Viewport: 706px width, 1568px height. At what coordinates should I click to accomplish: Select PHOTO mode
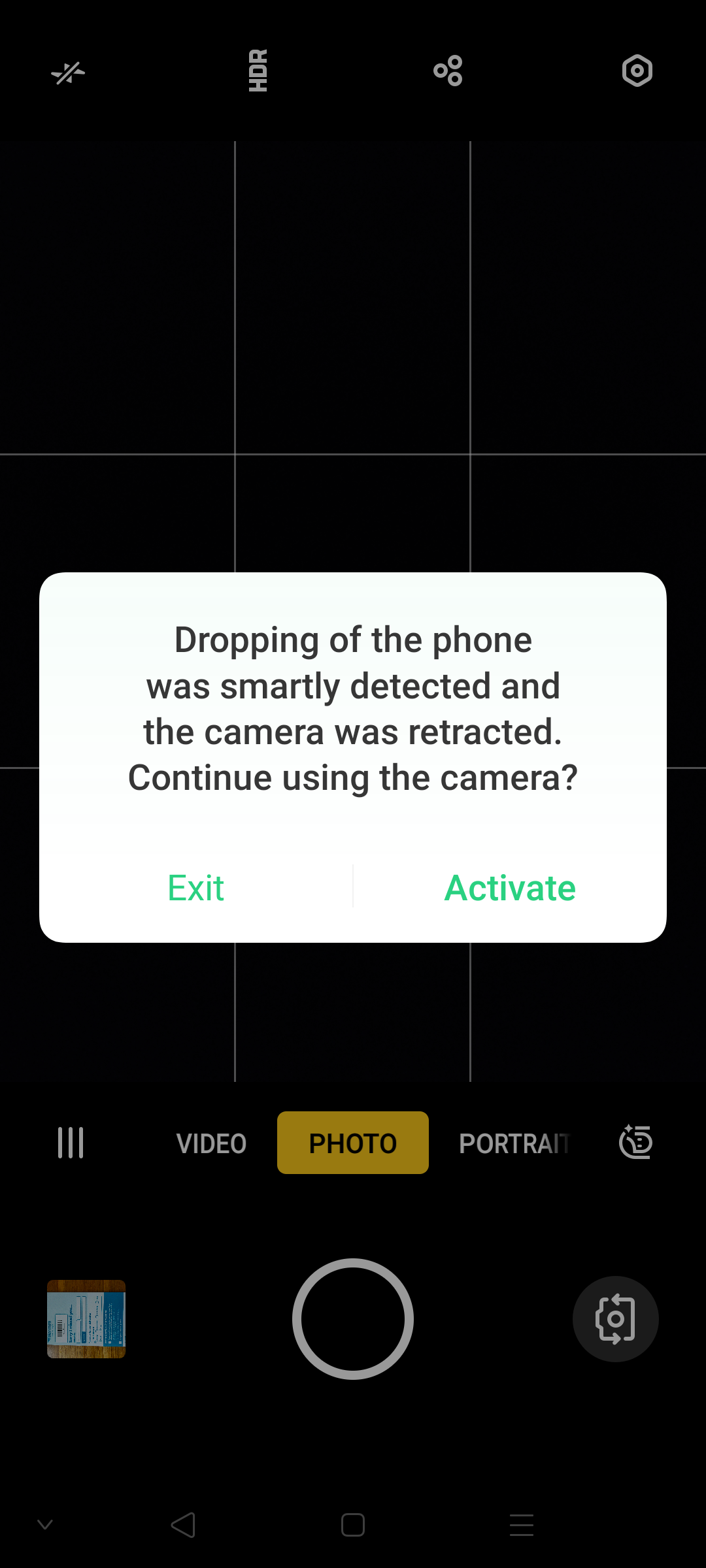coord(353,1143)
